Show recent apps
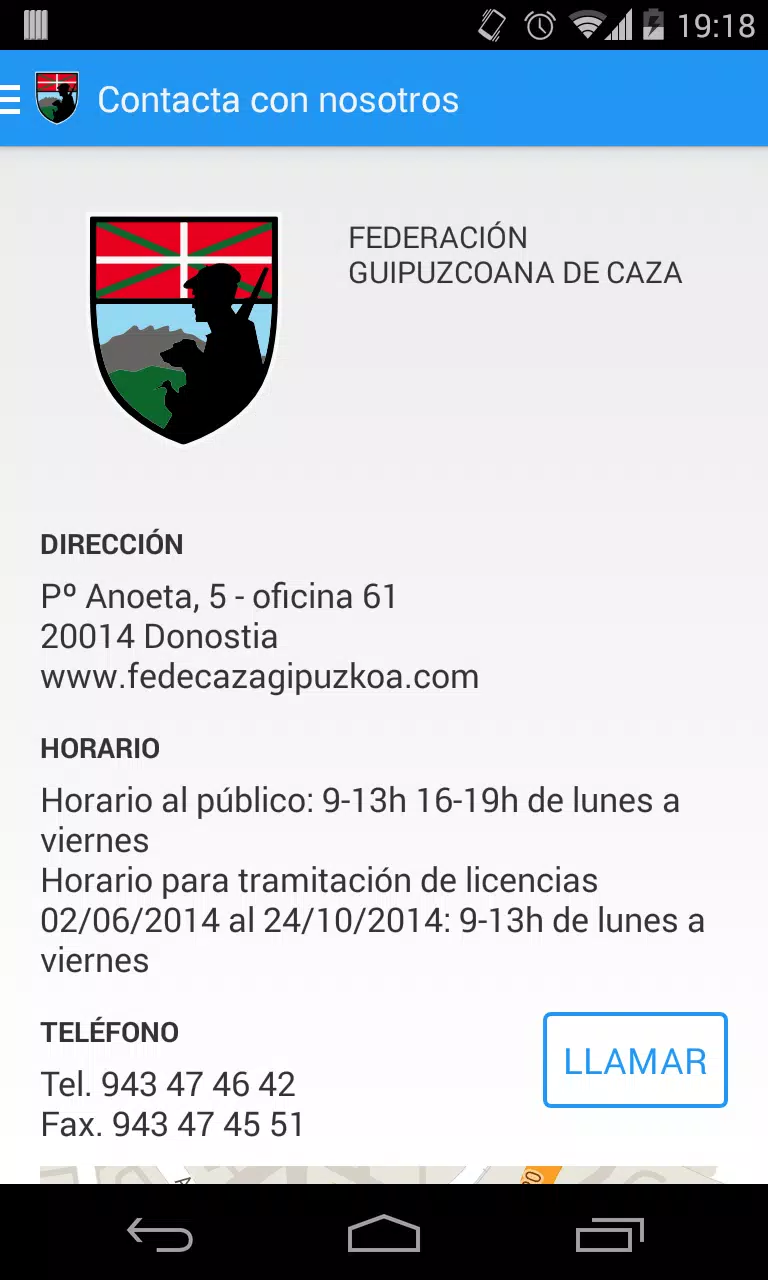The width and height of the screenshot is (768, 1280). point(609,1236)
